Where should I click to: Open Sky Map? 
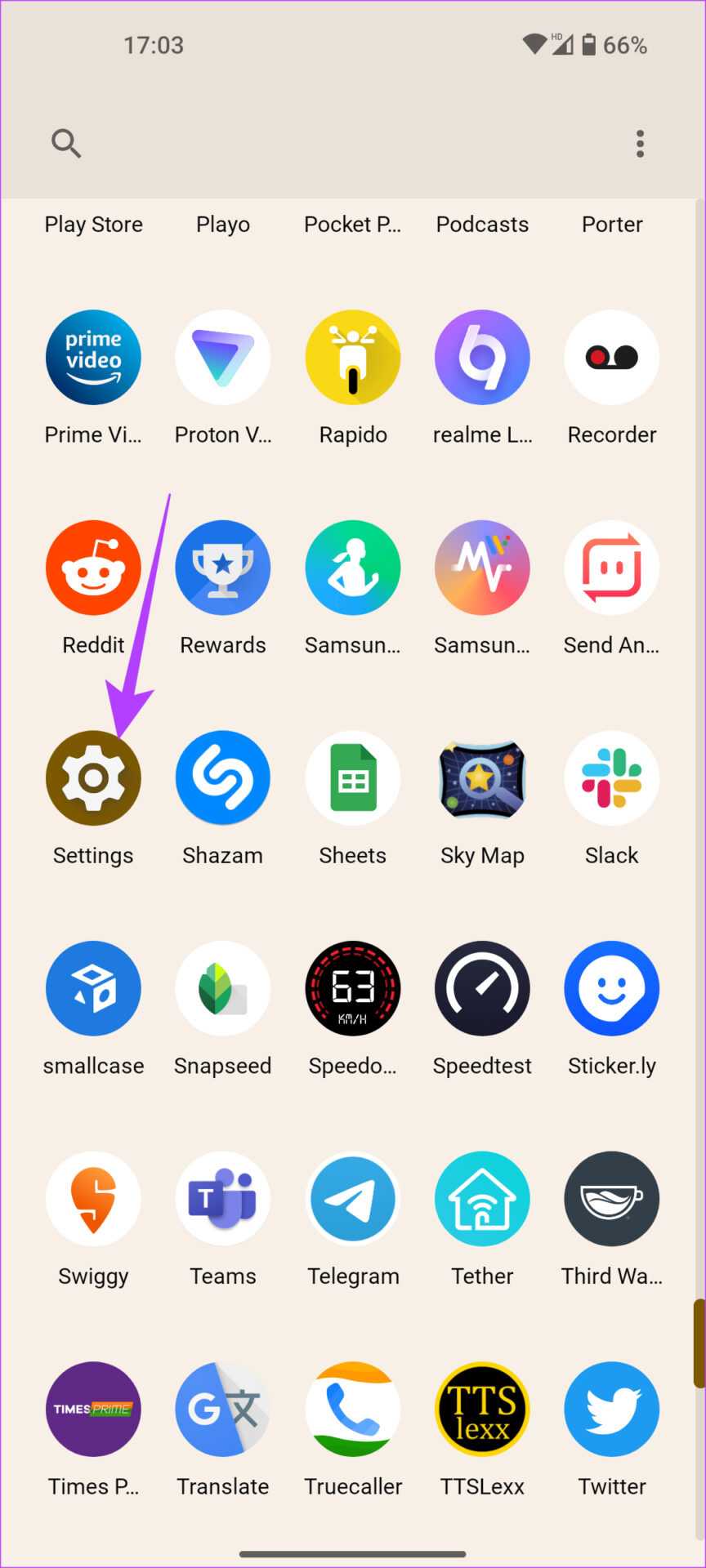[482, 778]
